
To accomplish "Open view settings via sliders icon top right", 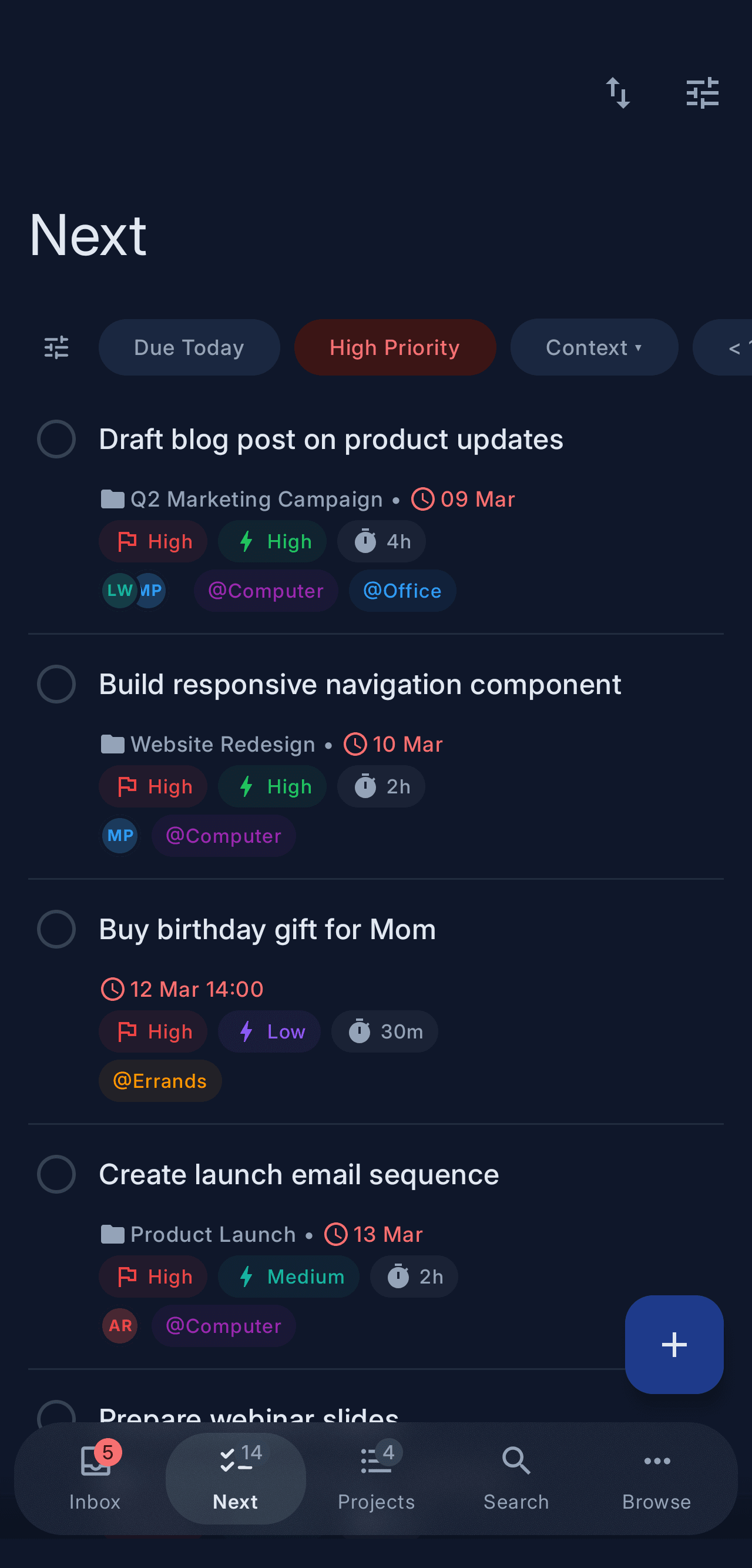I will click(703, 92).
